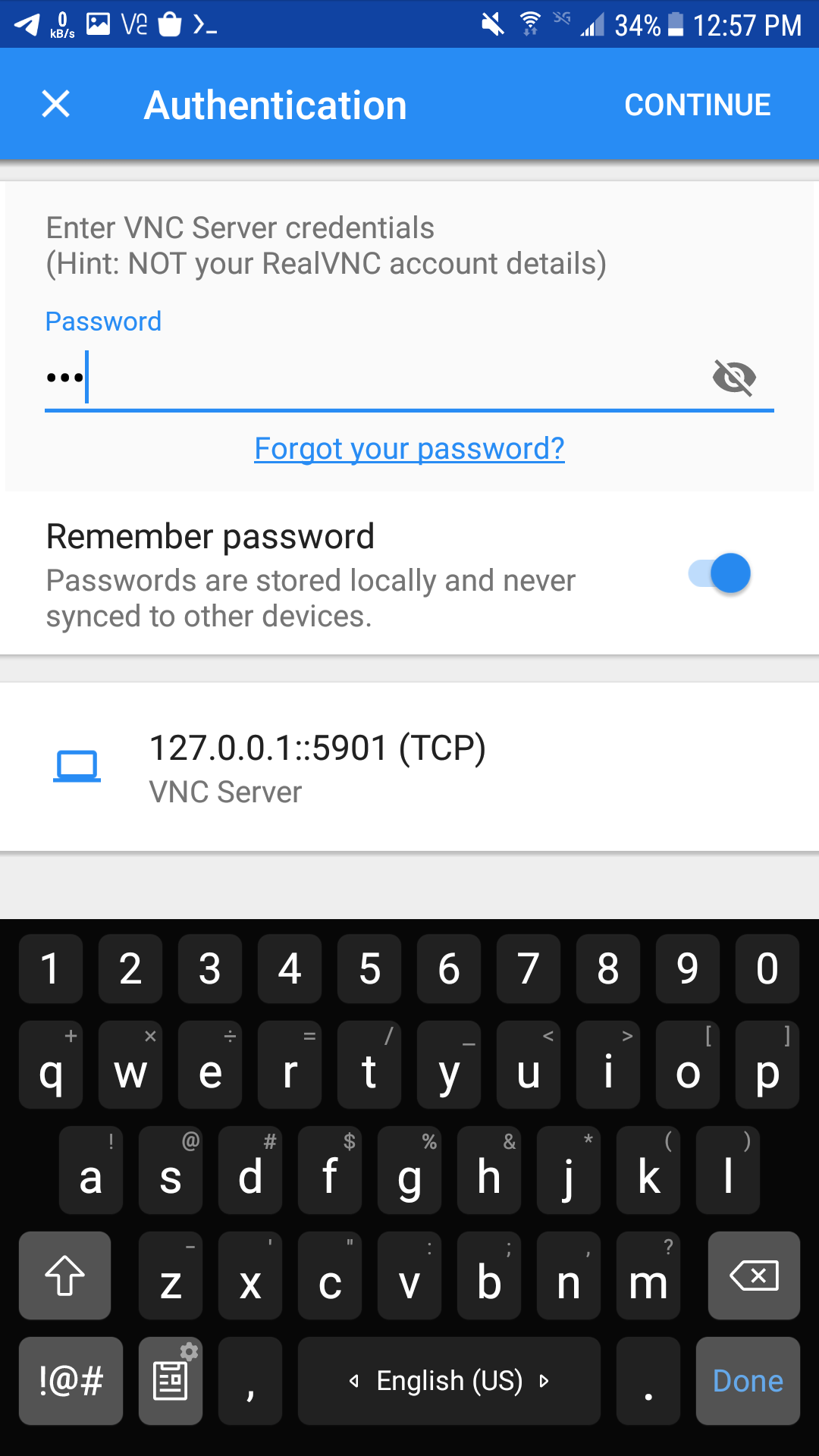819x1456 pixels.
Task: Switch keyboard to symbols with !@# key
Action: click(71, 1381)
